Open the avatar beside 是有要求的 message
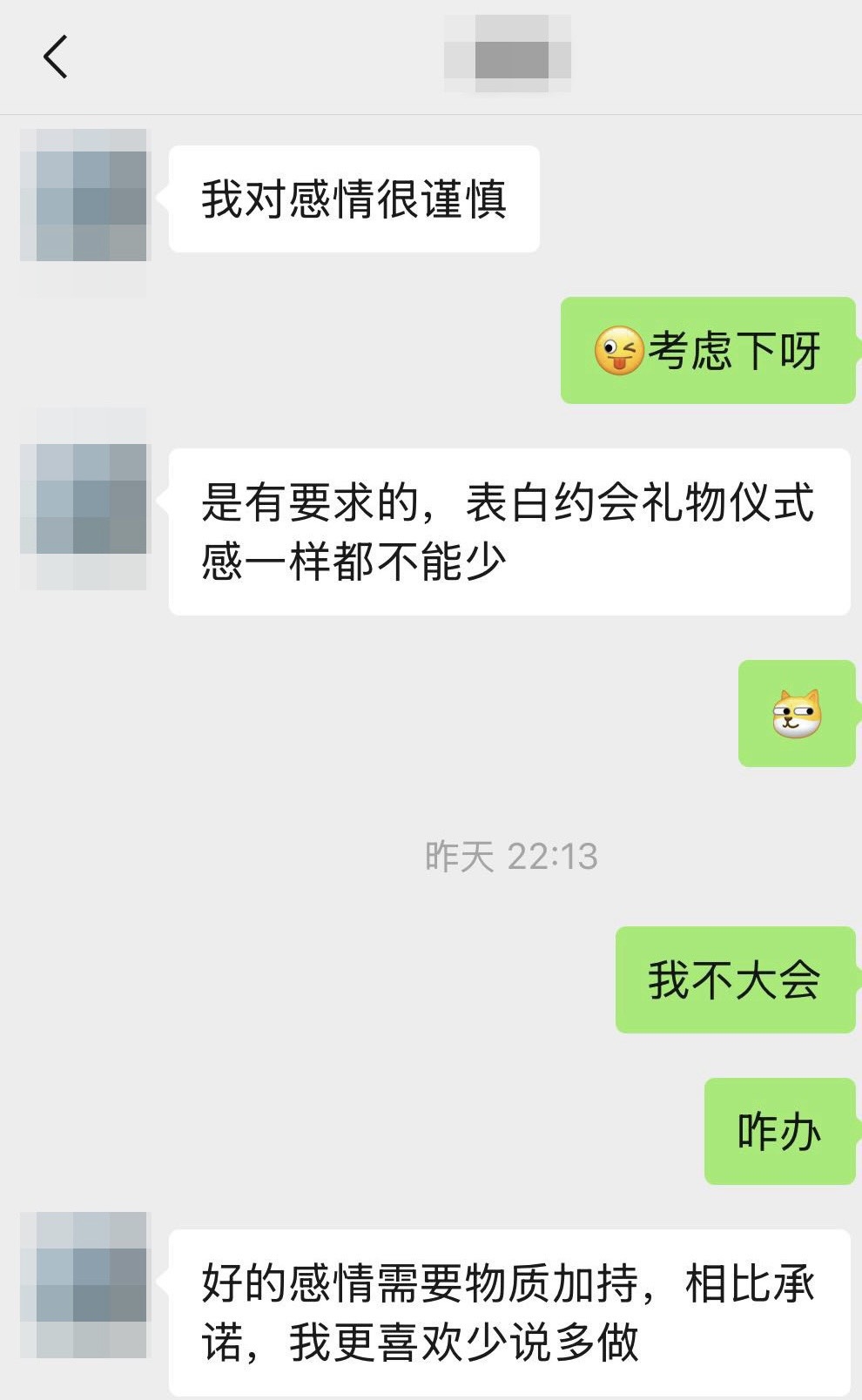Image resolution: width=862 pixels, height=1400 pixels. click(x=85, y=500)
